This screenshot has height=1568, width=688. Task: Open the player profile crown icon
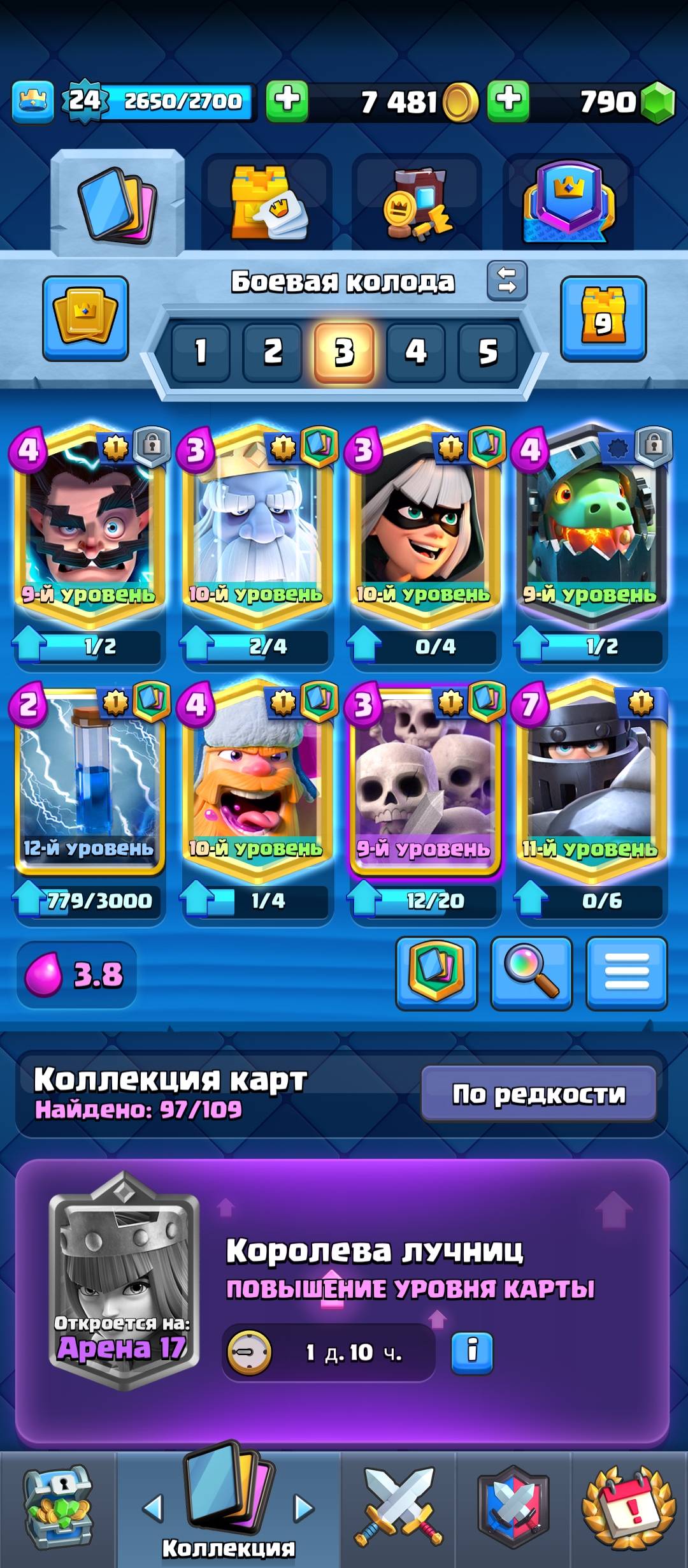(x=33, y=101)
